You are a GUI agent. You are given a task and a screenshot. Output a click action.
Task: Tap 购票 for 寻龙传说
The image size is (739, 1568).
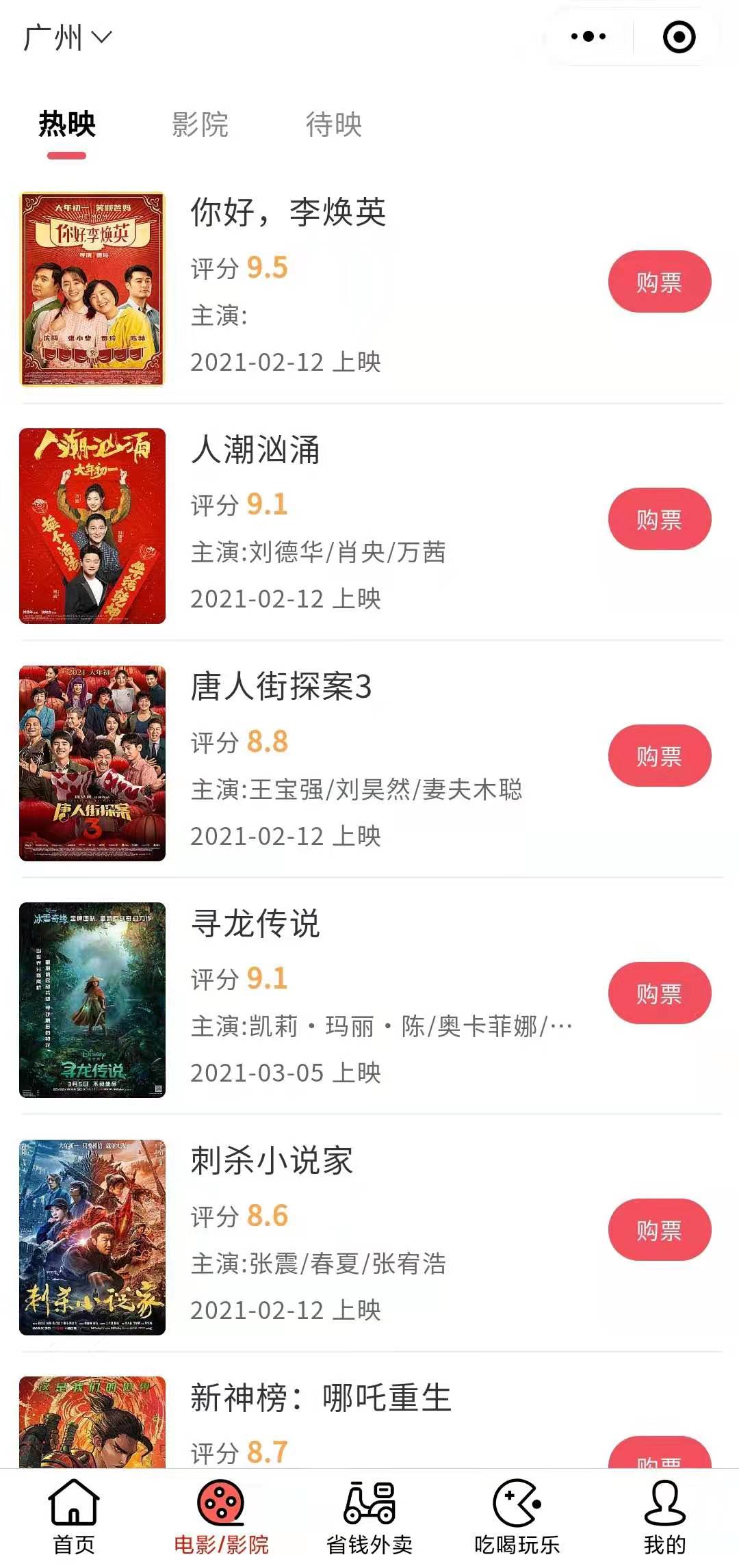click(x=660, y=993)
